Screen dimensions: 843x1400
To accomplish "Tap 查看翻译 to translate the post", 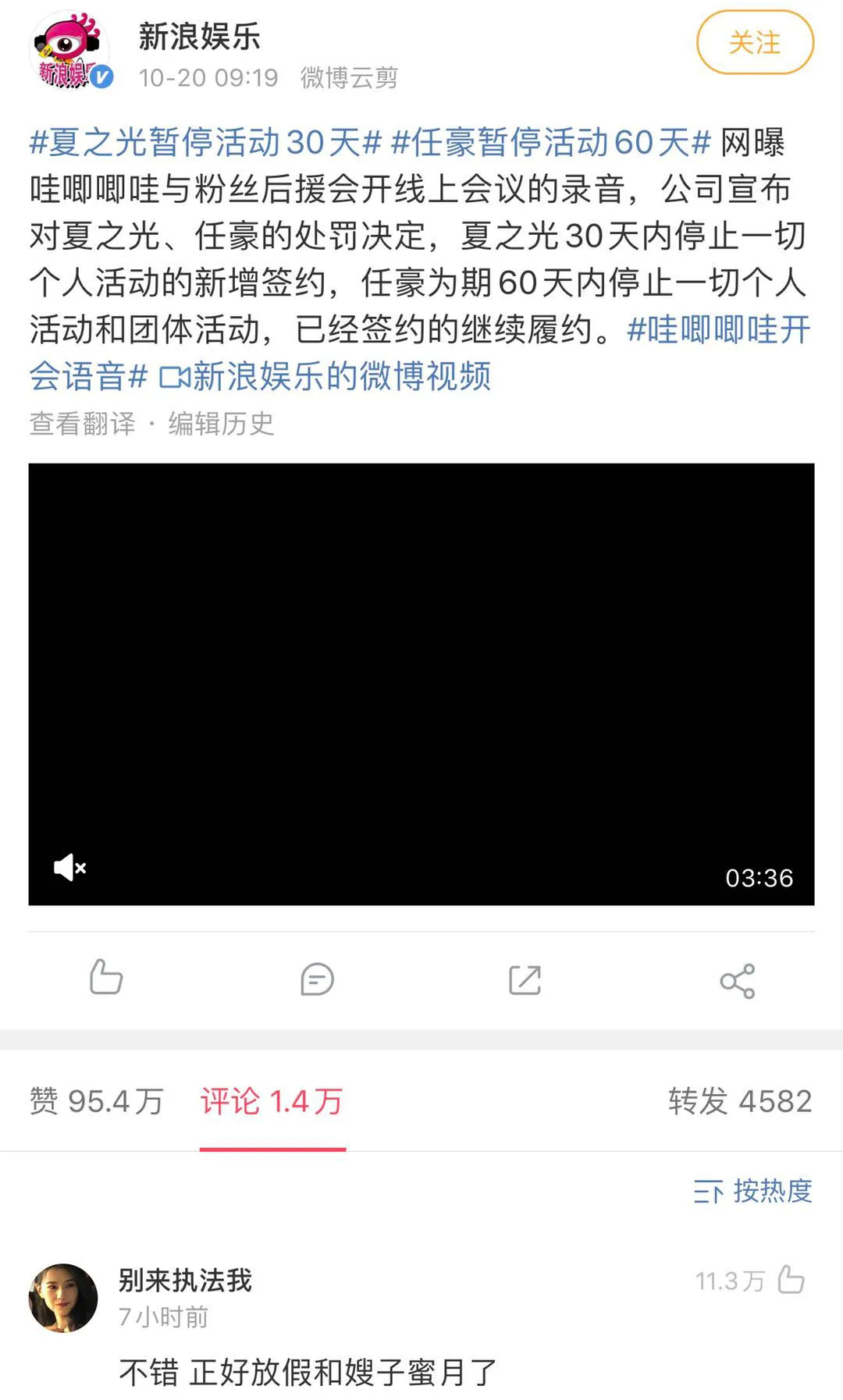I will coord(82,424).
